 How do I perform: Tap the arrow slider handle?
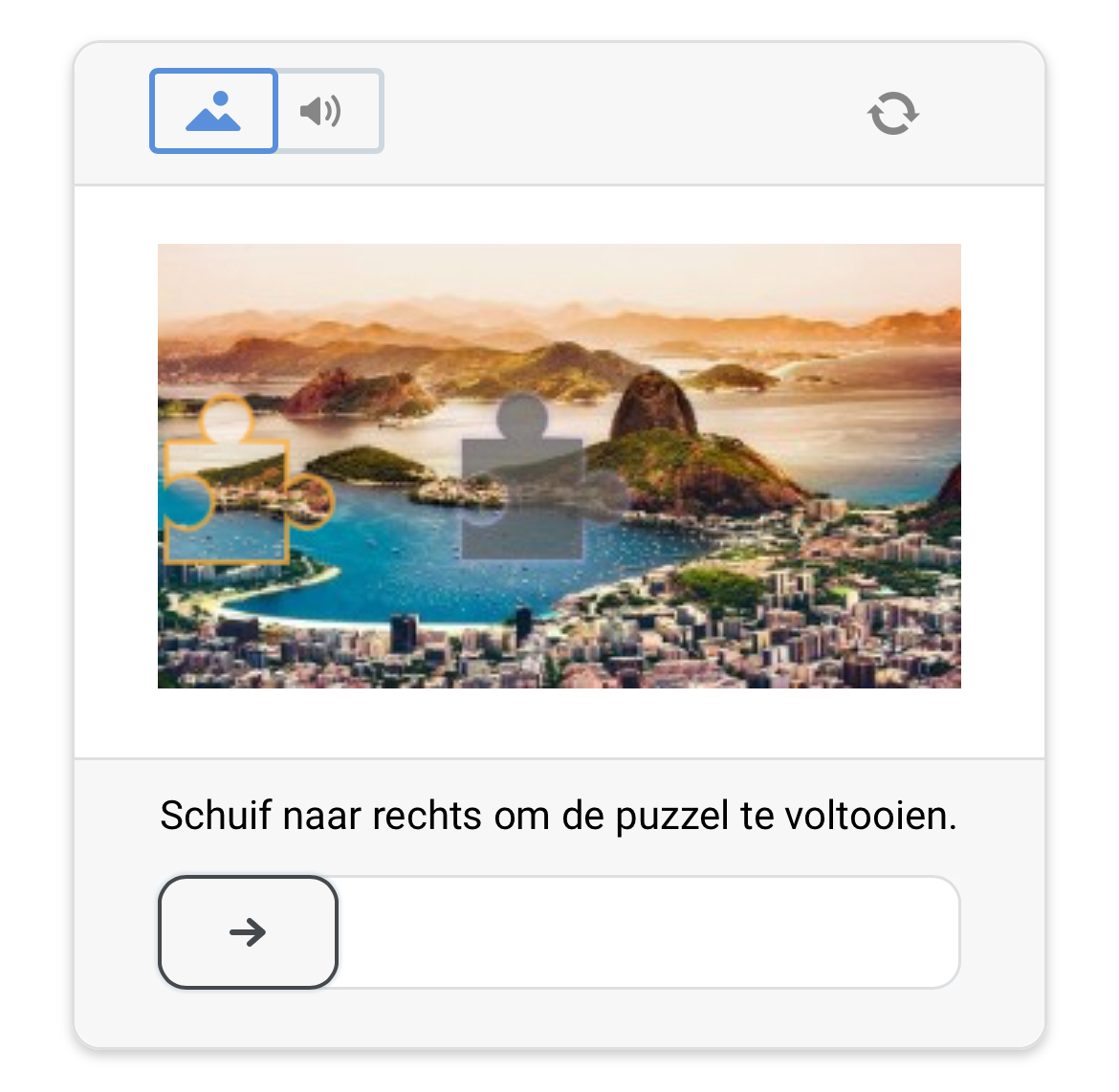248,931
